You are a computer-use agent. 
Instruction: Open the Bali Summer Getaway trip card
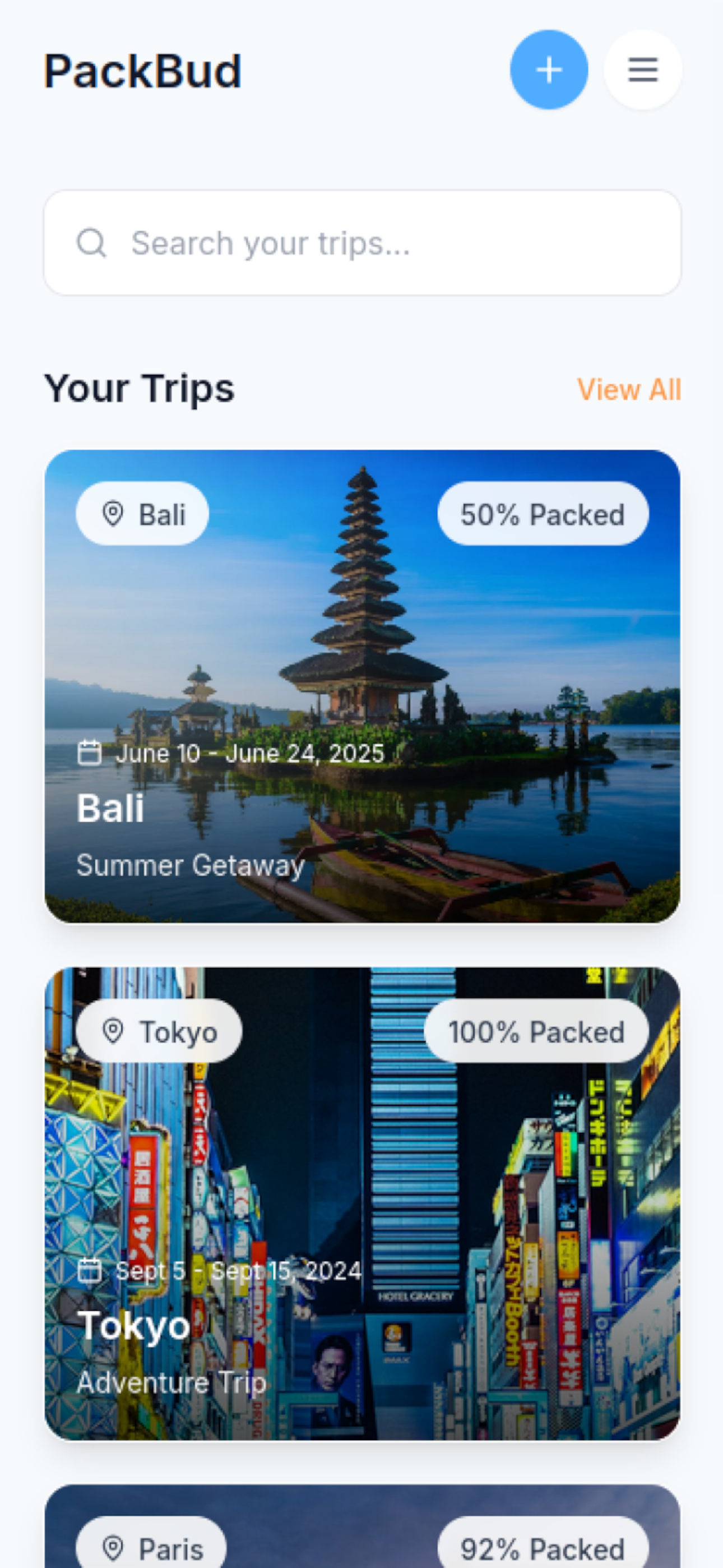[x=361, y=686]
